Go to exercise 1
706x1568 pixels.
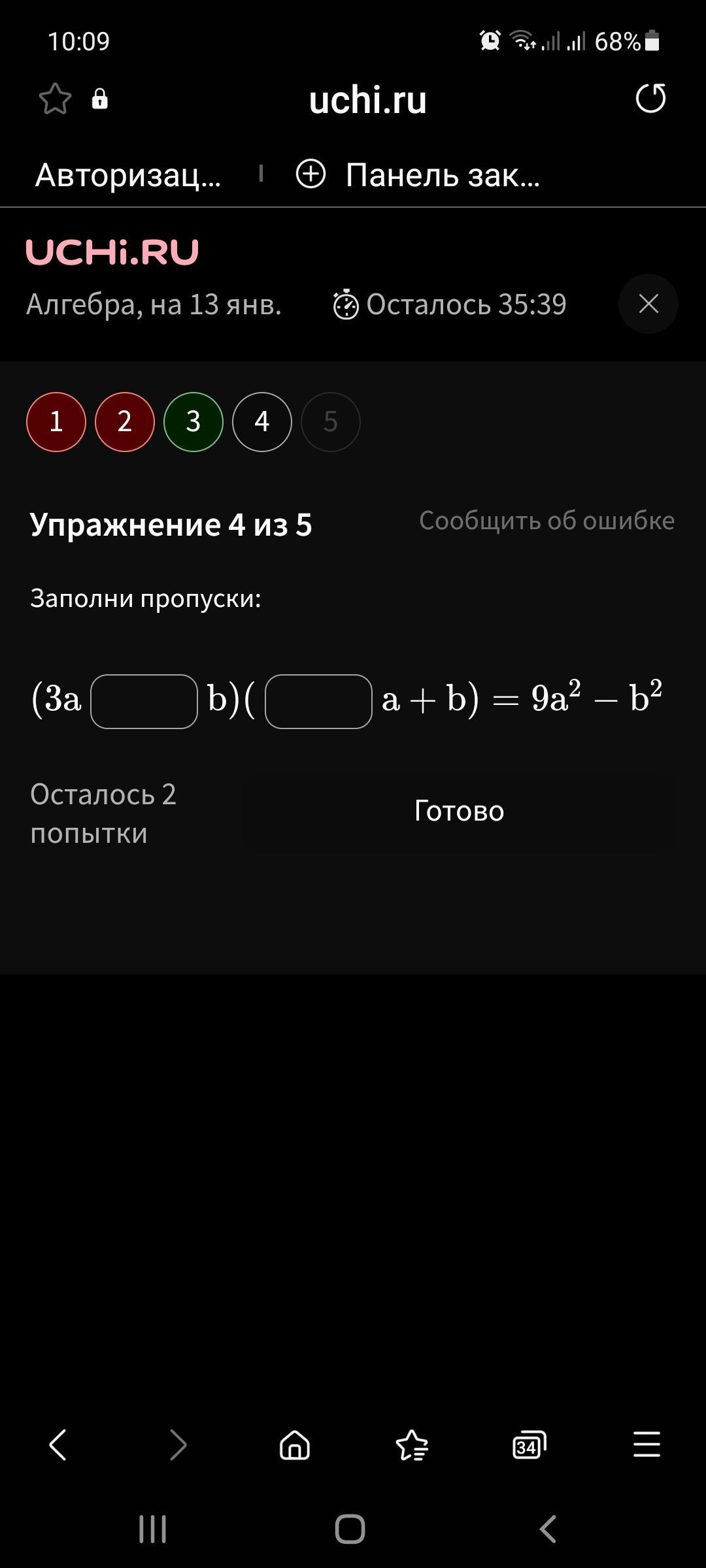[x=56, y=422]
